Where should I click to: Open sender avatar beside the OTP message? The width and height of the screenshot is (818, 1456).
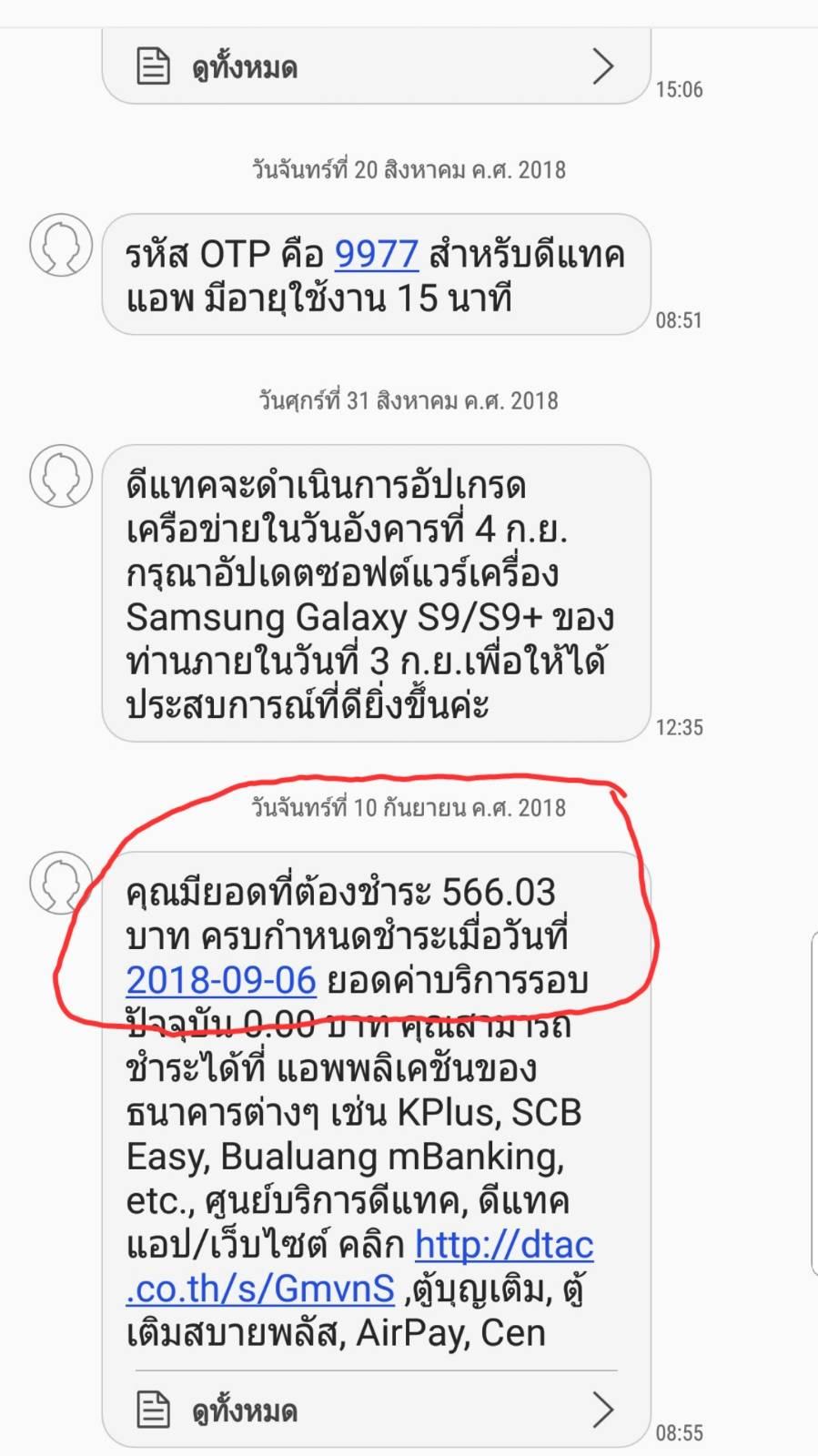click(x=61, y=245)
